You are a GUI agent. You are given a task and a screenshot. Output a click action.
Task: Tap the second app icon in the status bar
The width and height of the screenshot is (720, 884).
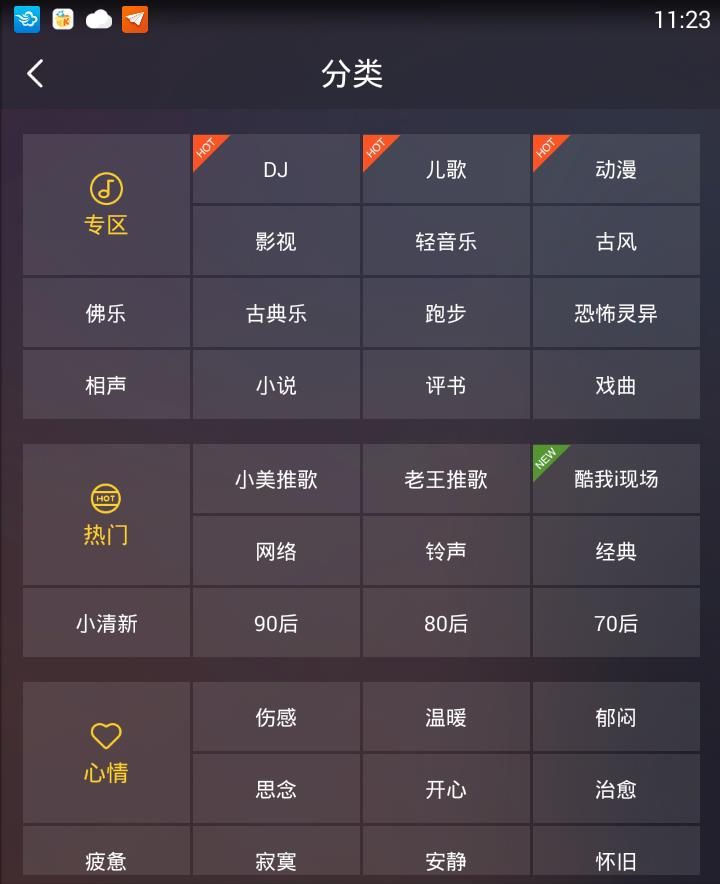(x=62, y=18)
